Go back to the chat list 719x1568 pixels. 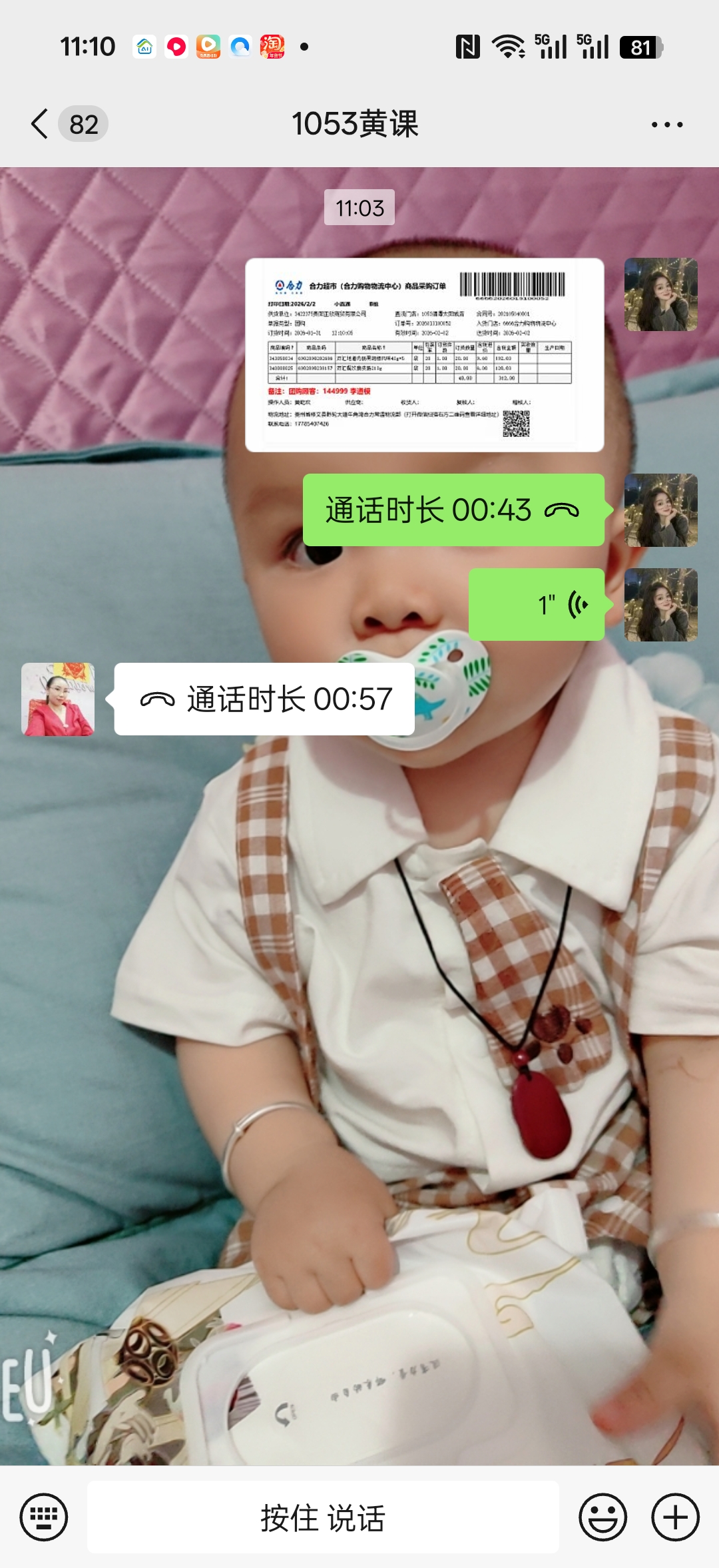[x=41, y=124]
